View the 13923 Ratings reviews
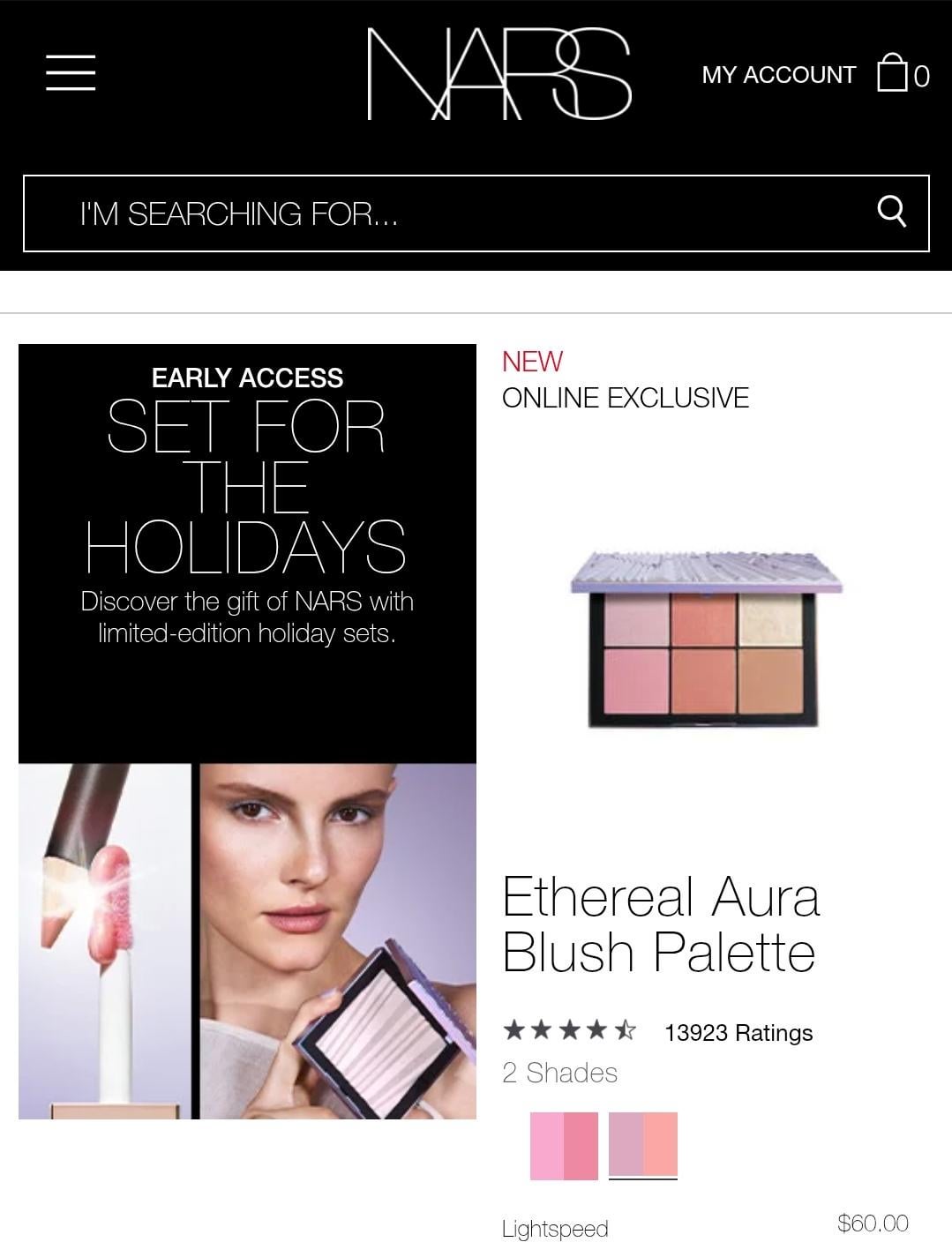Viewport: 952px width, 1257px height. [738, 1033]
